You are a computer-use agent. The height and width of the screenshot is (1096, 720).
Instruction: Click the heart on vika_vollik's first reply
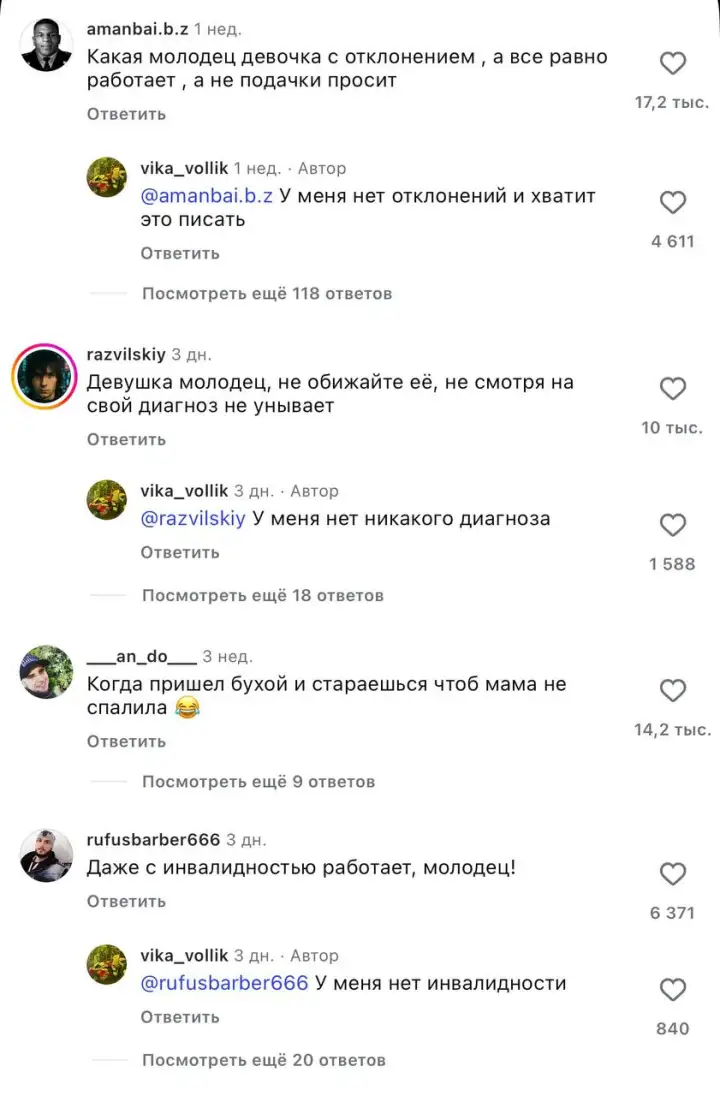(672, 203)
